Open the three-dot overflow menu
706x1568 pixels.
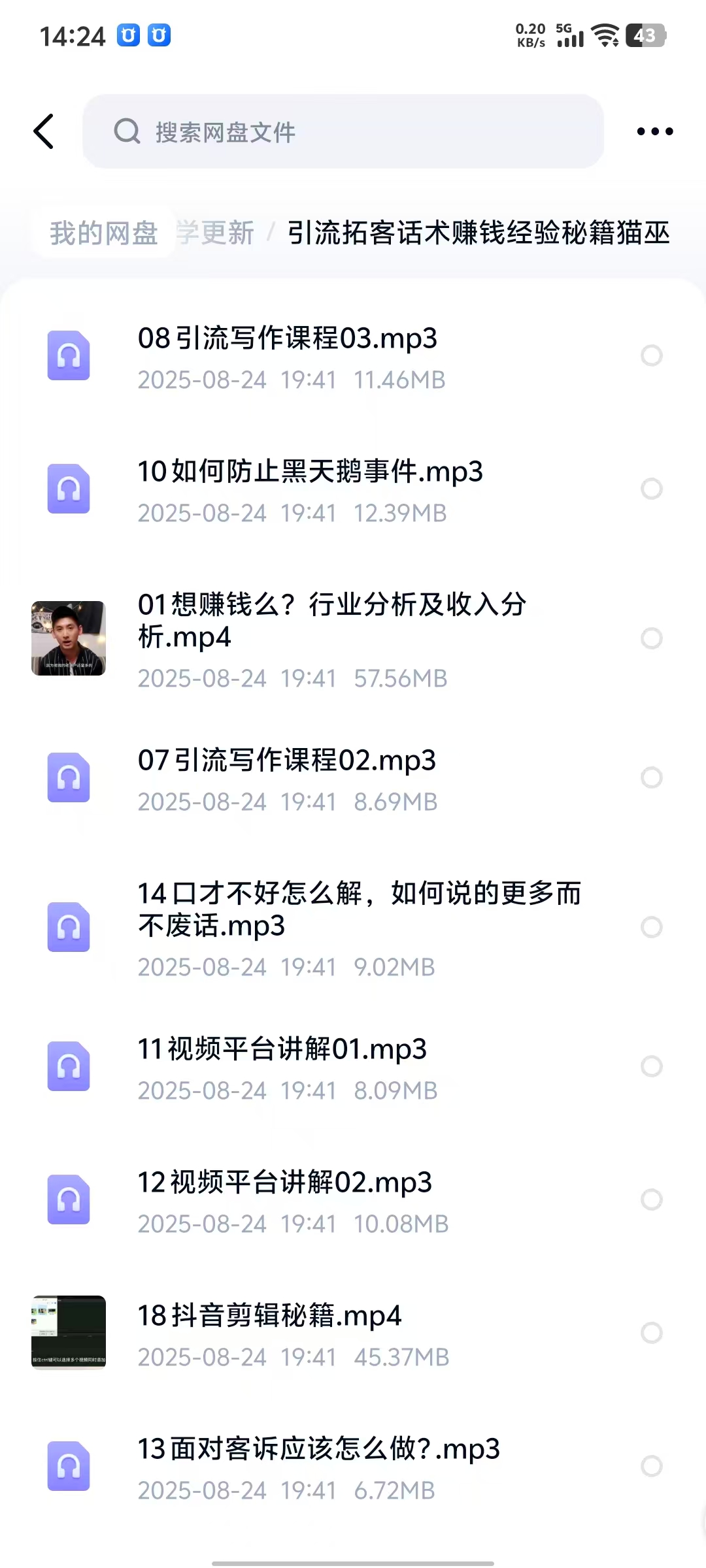click(654, 131)
